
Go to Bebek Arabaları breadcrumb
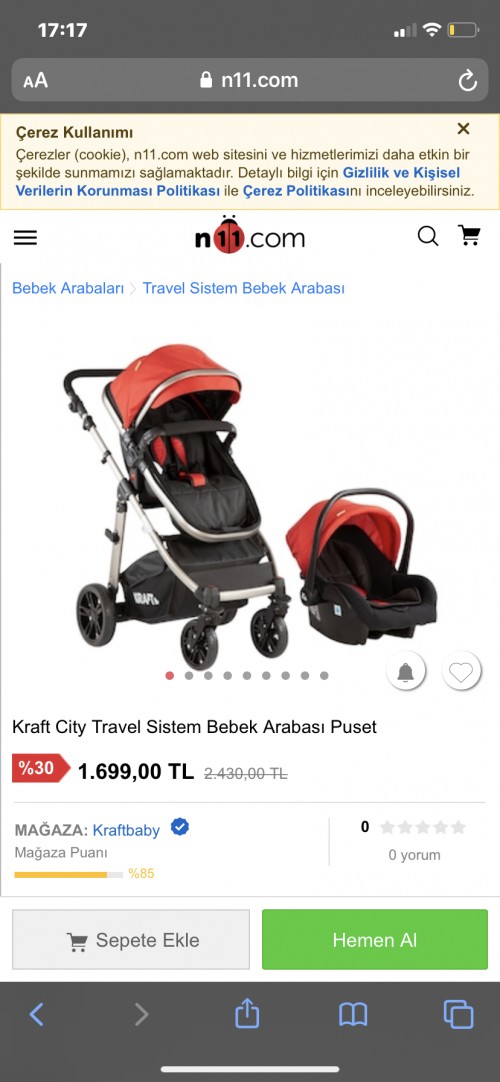[x=68, y=288]
